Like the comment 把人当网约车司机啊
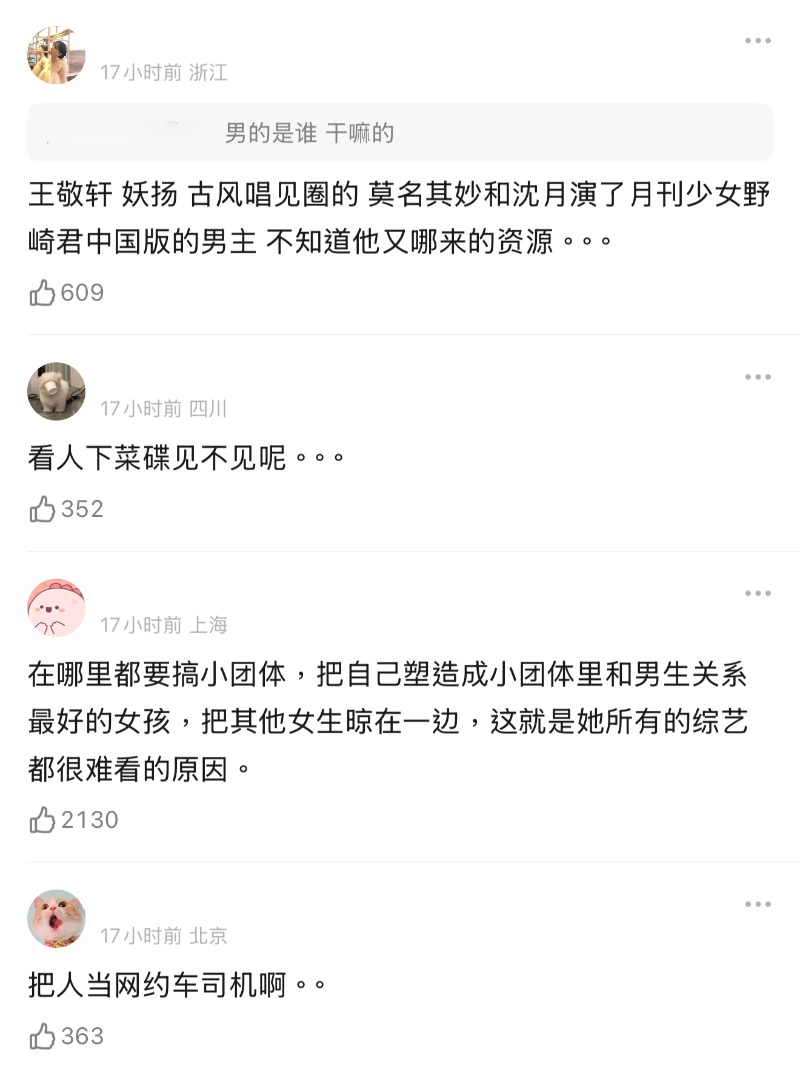Viewport: 800px width, 1072px height. [43, 1036]
